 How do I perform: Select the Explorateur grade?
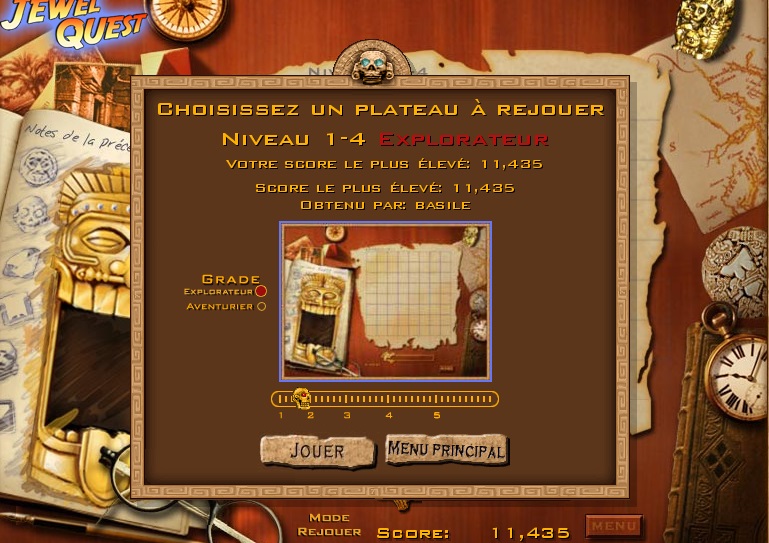[261, 291]
